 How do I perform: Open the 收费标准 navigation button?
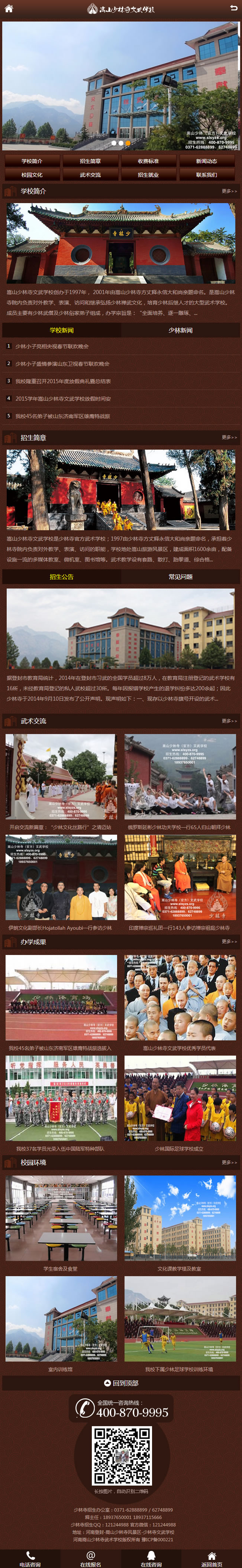pos(148,161)
